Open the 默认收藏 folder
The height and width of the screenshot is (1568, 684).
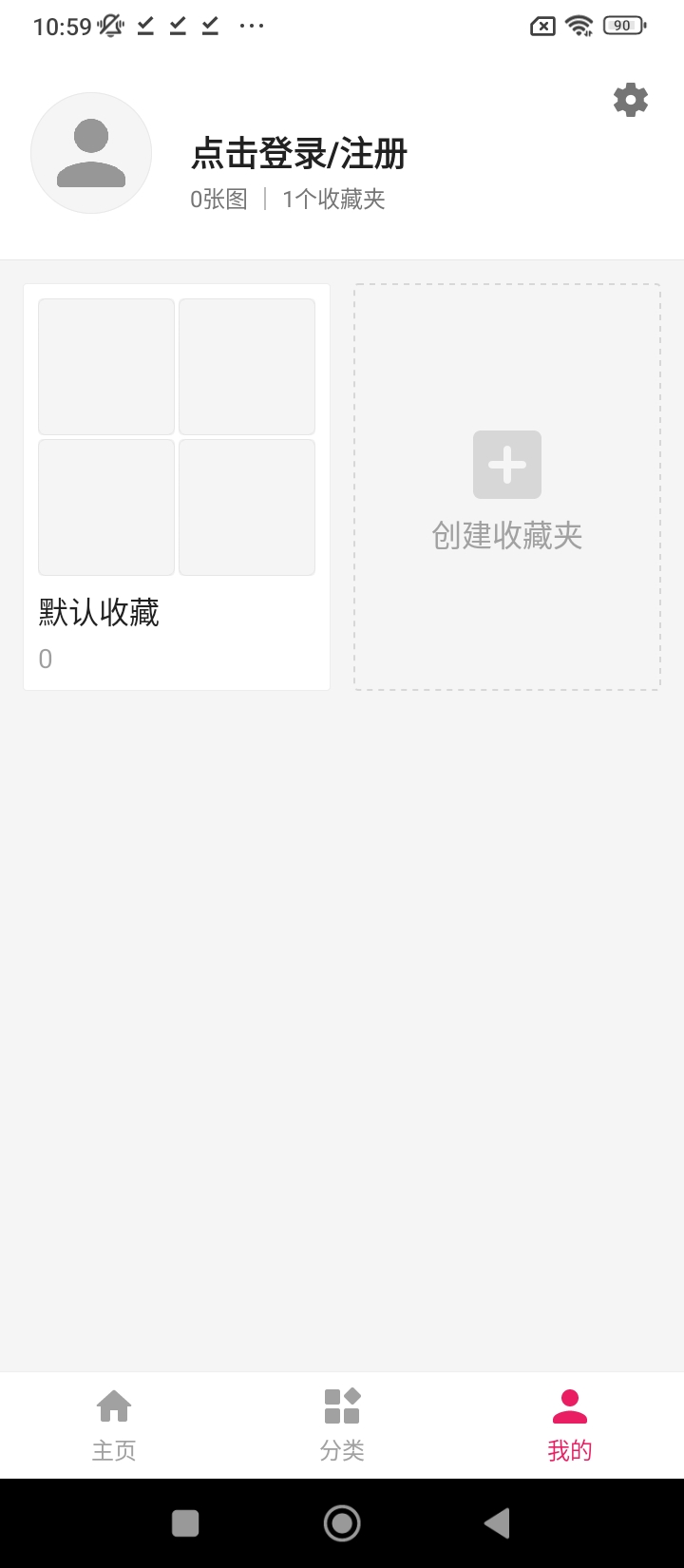(x=177, y=487)
